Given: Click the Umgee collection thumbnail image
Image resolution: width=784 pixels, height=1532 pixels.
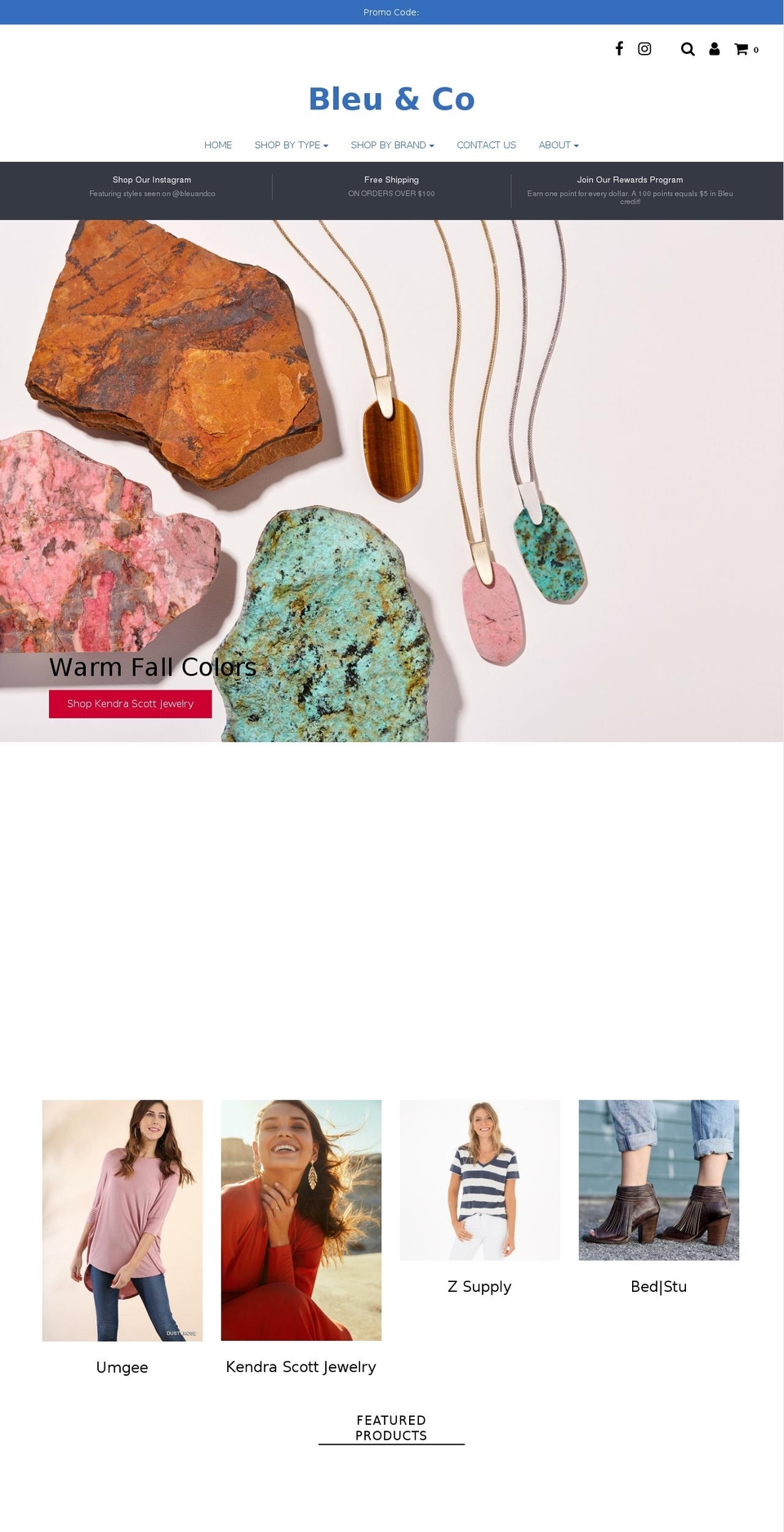Looking at the screenshot, I should [122, 1220].
